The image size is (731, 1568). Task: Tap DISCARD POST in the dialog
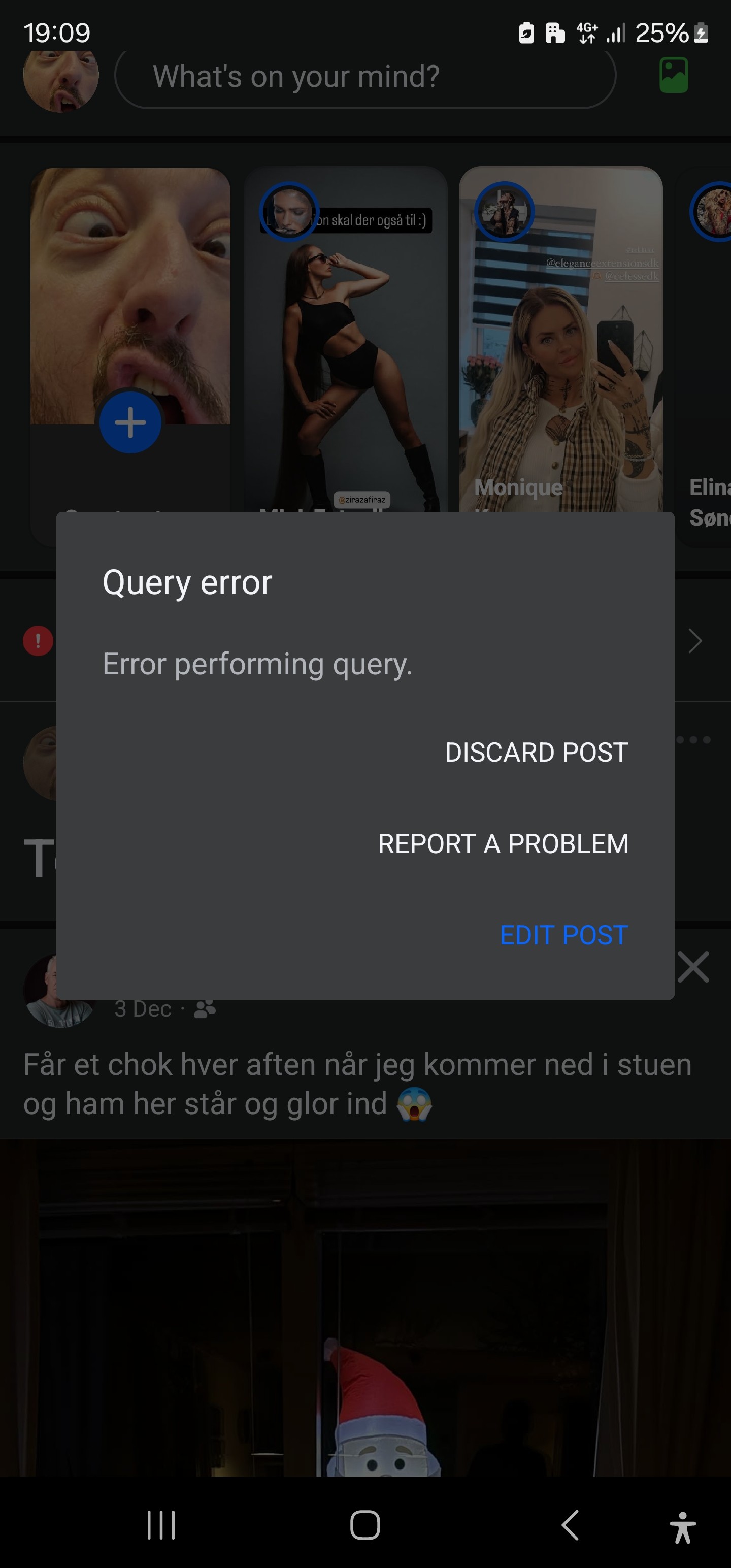click(x=536, y=753)
